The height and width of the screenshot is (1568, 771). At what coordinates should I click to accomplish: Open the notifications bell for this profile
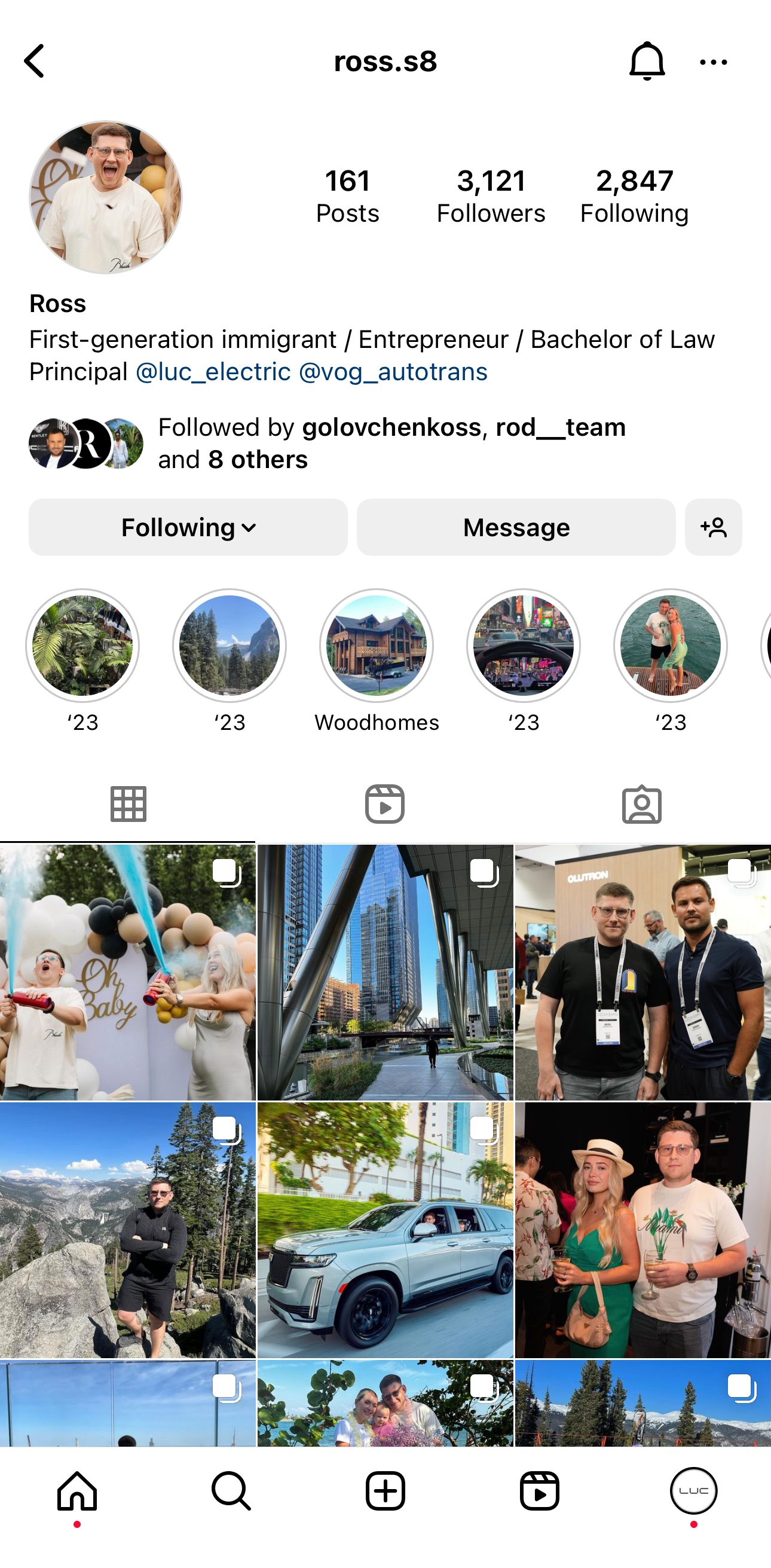[x=646, y=62]
